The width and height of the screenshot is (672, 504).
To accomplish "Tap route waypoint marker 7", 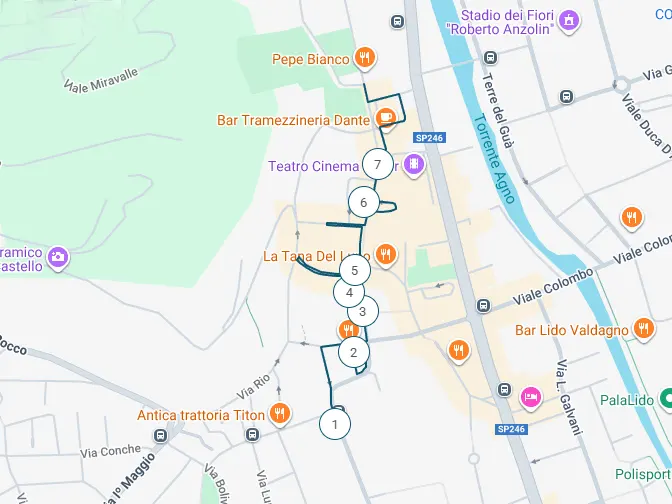I will (x=377, y=164).
